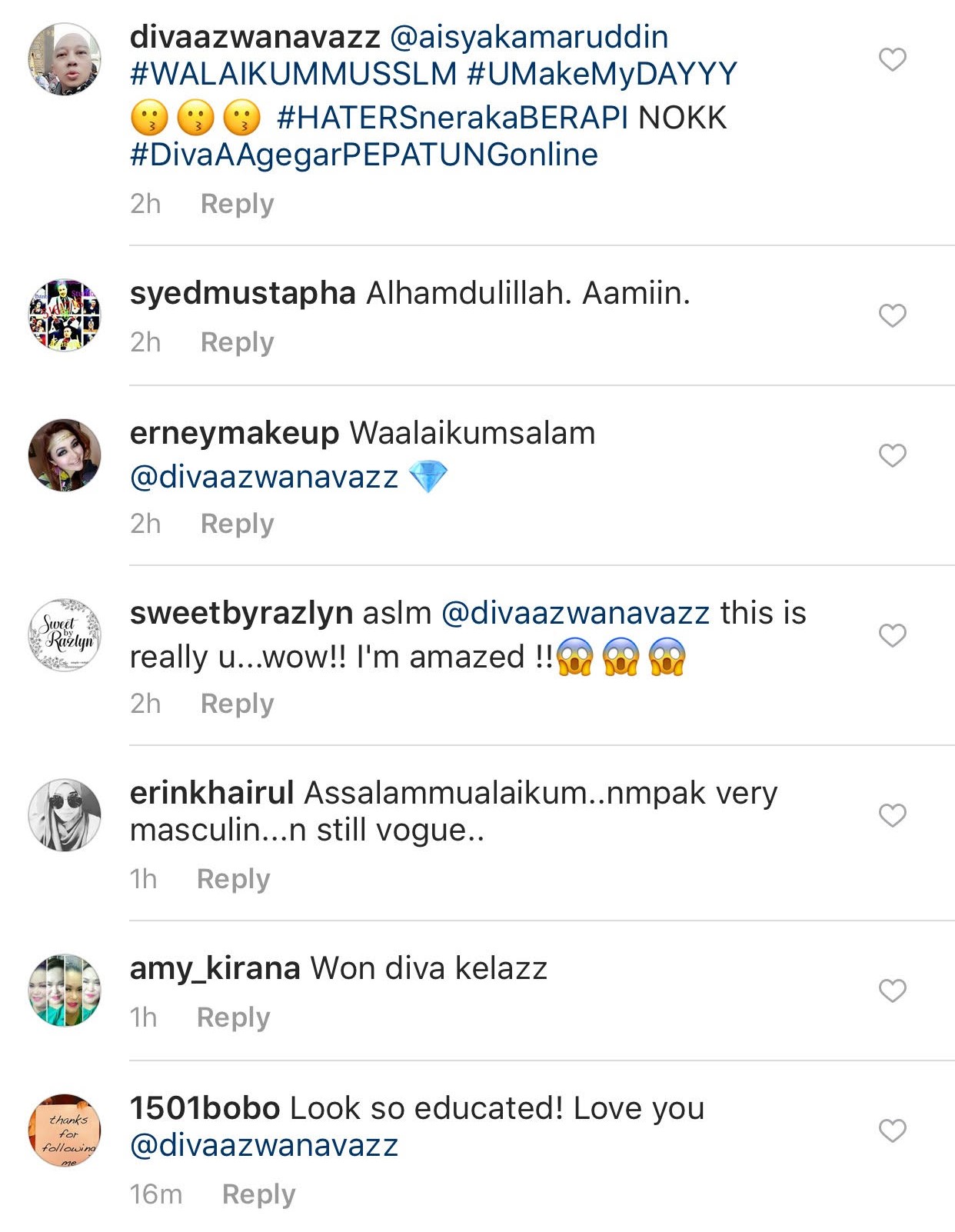The image size is (955, 1232).
Task: Like syedmustapha's comment
Action: click(892, 315)
